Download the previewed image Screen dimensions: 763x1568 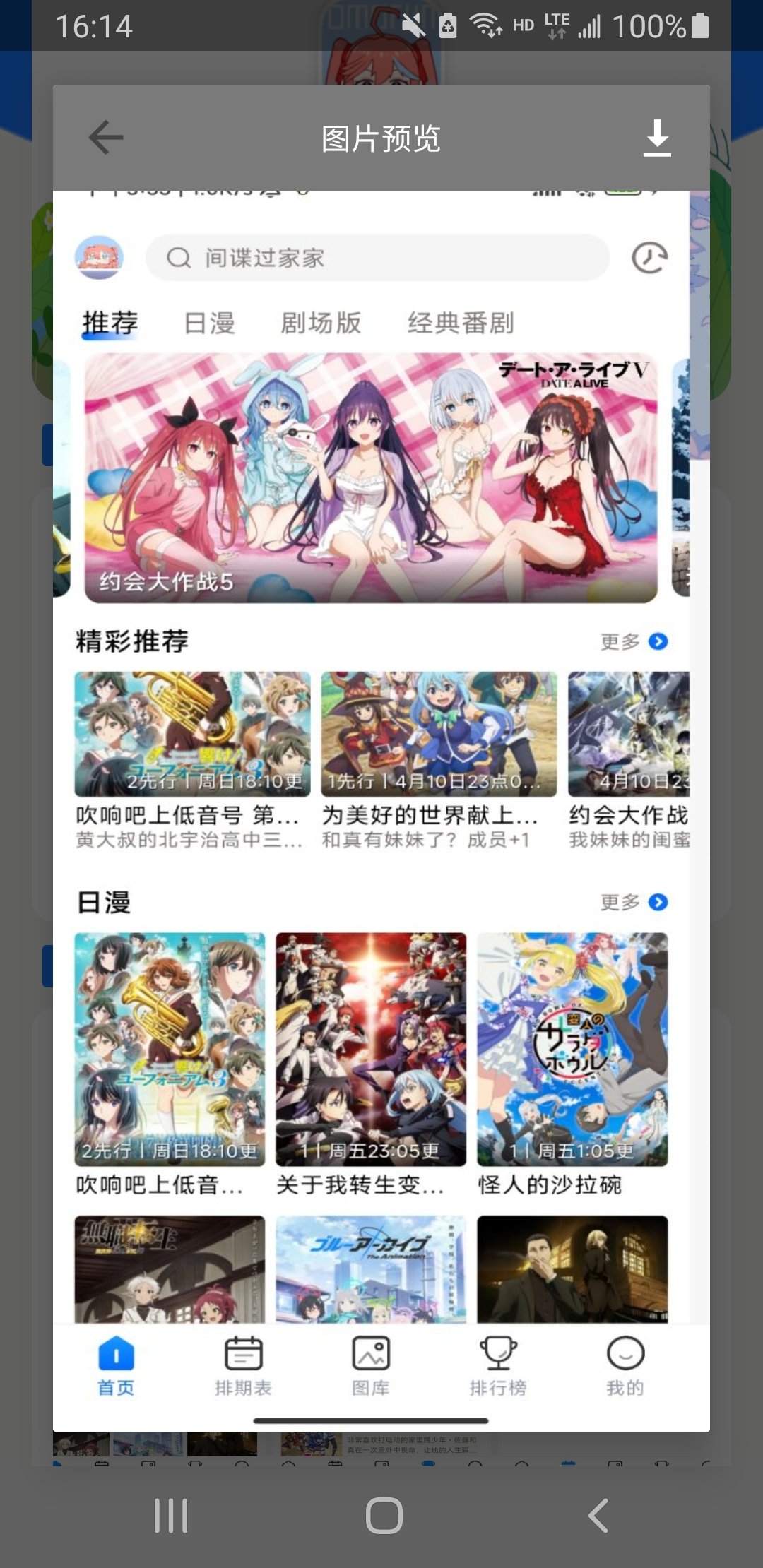click(657, 138)
